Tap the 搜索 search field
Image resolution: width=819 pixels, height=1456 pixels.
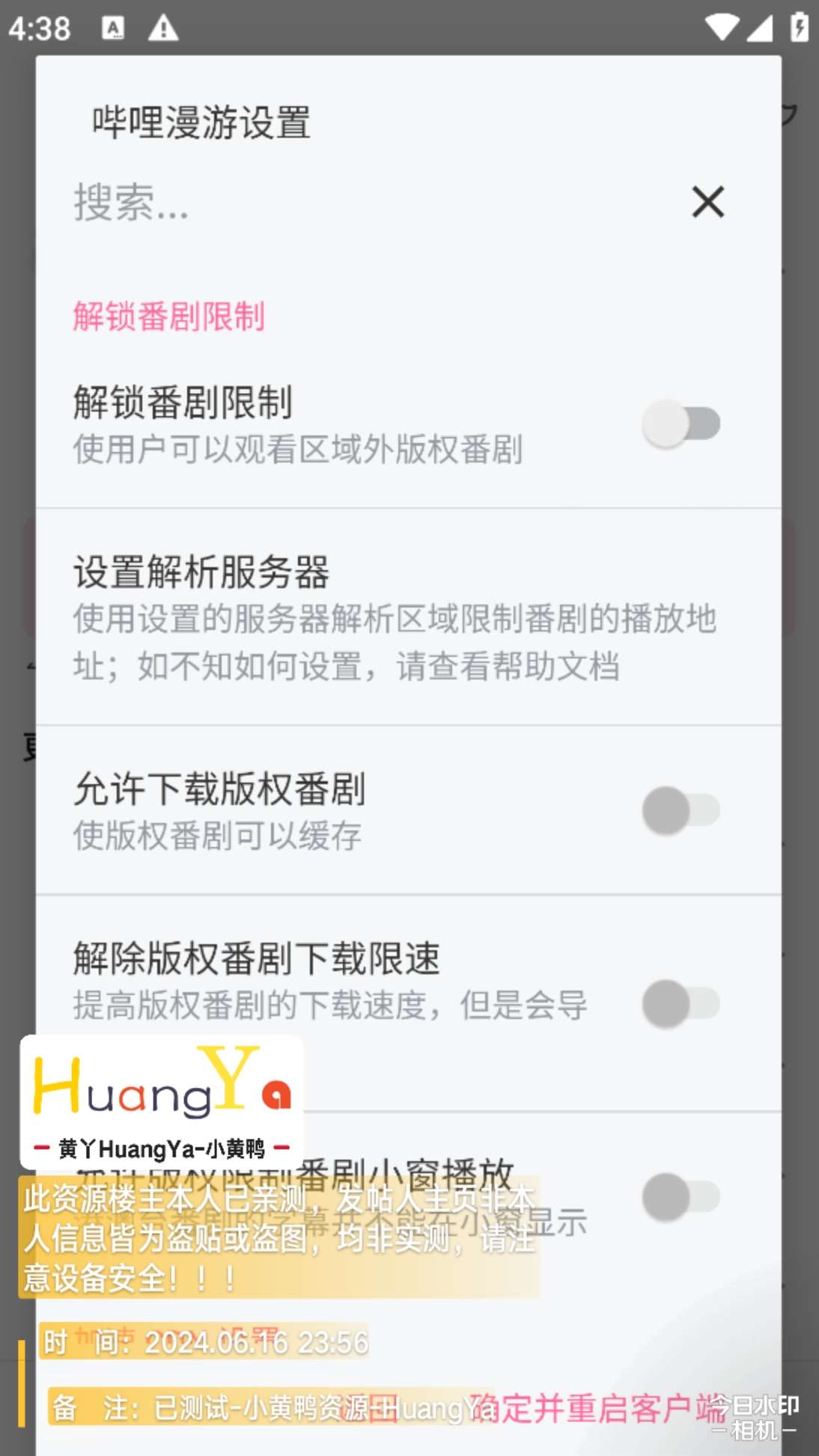point(359,202)
